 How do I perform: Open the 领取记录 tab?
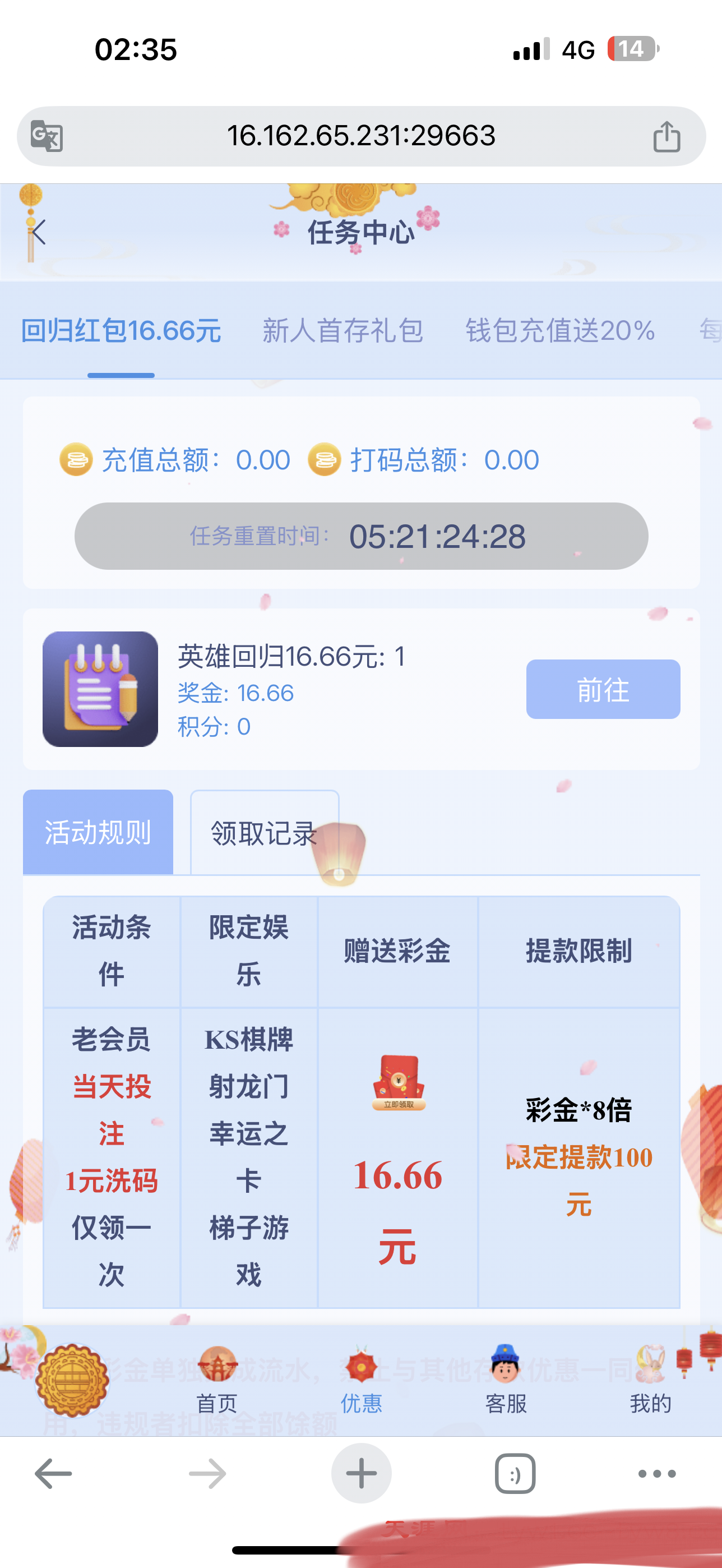[264, 832]
